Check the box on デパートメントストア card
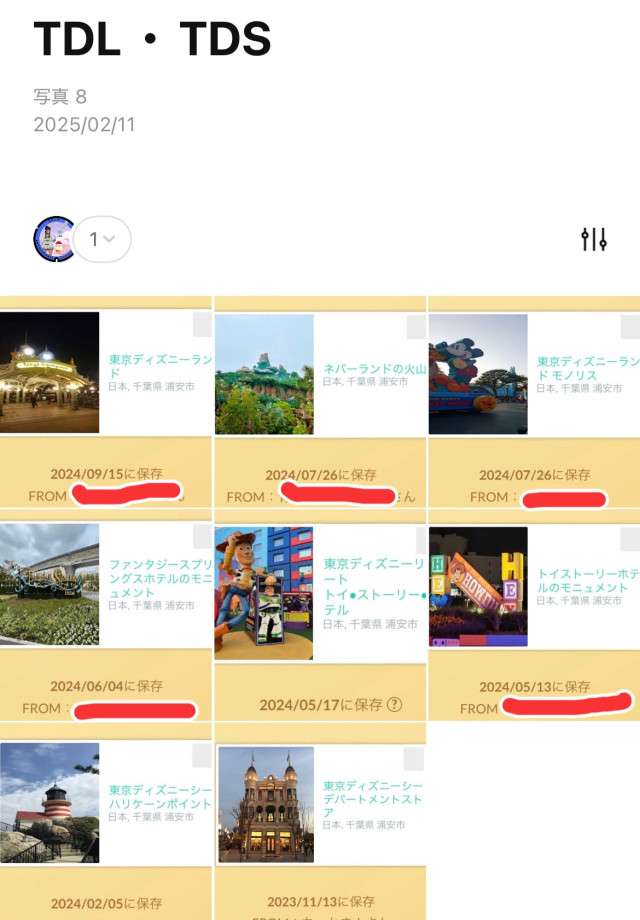 [x=414, y=759]
